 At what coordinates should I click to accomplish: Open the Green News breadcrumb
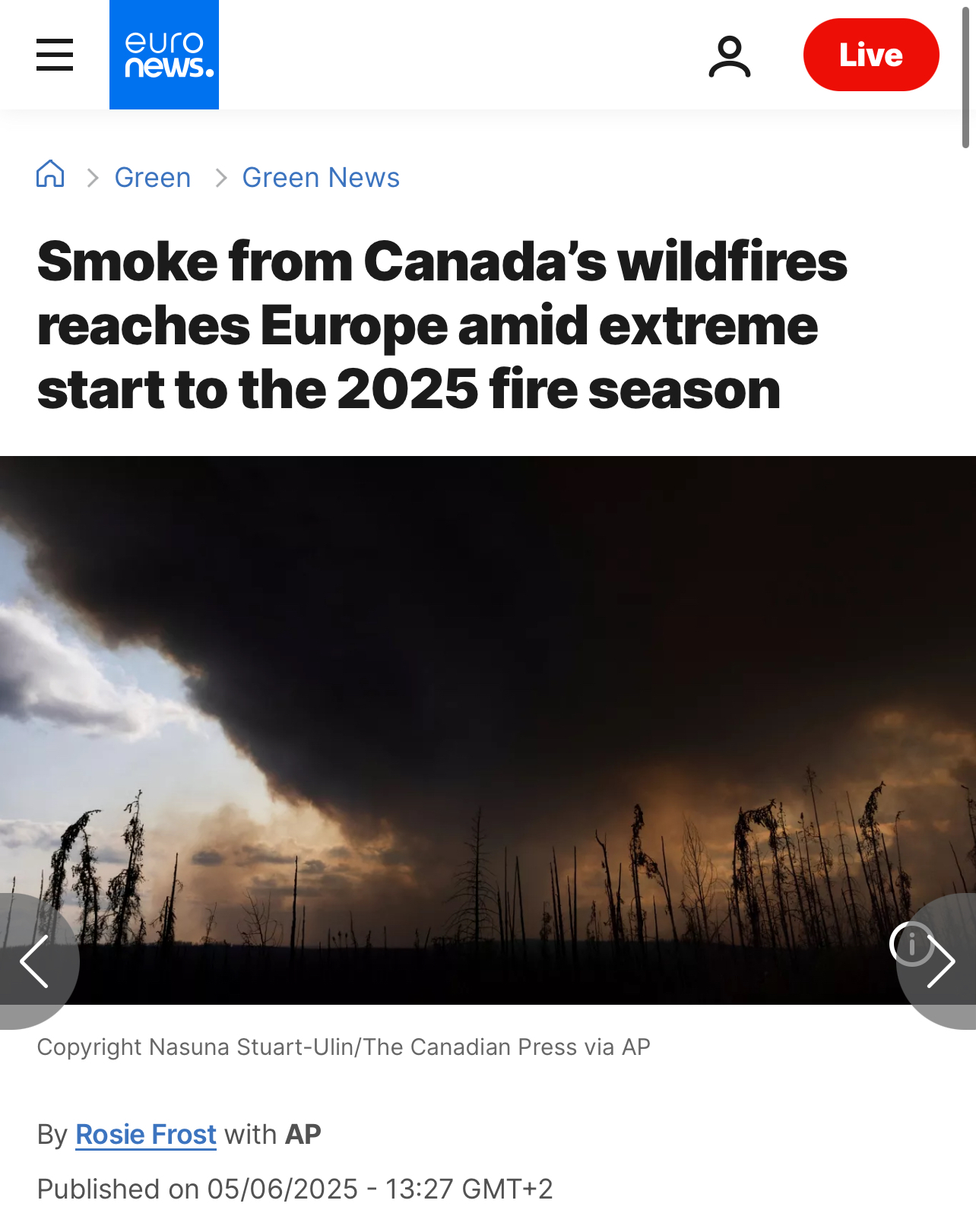point(320,178)
